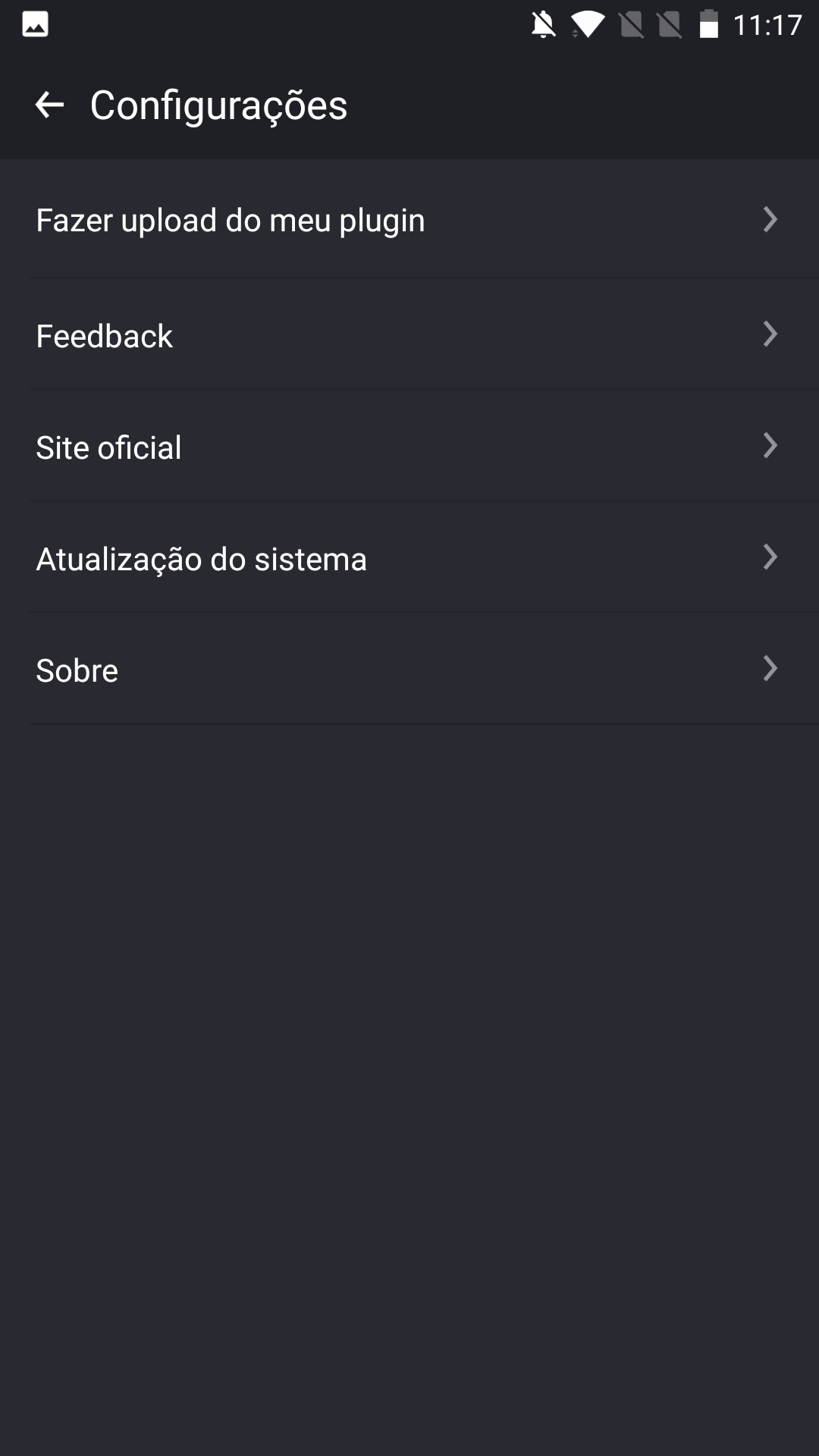The width and height of the screenshot is (819, 1456).
Task: Open Fazer upload do meu plugin
Action: pos(409,220)
